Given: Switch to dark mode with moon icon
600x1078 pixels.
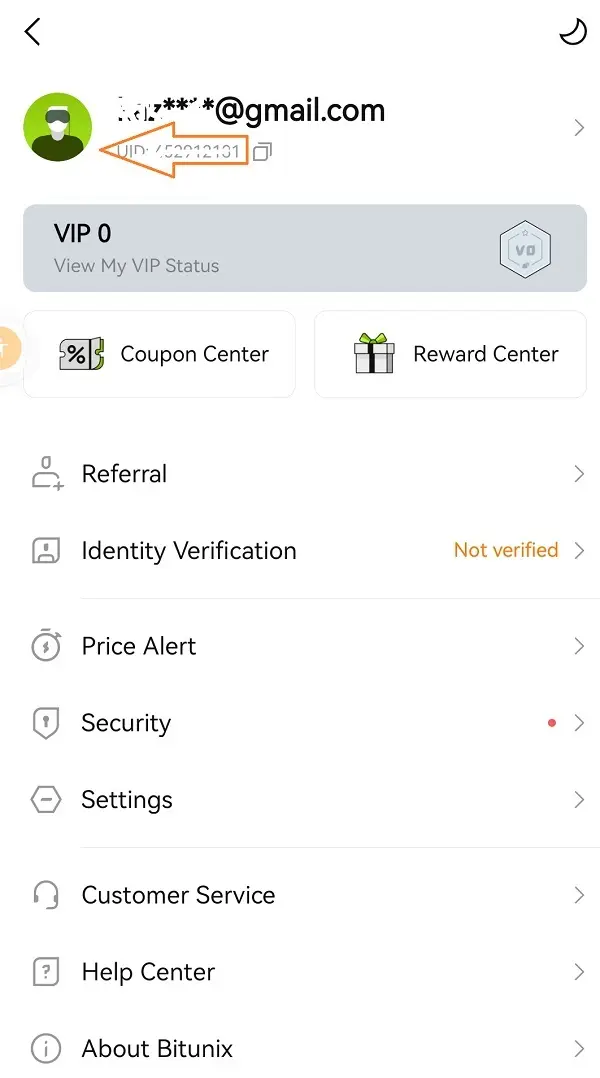Looking at the screenshot, I should [x=572, y=32].
